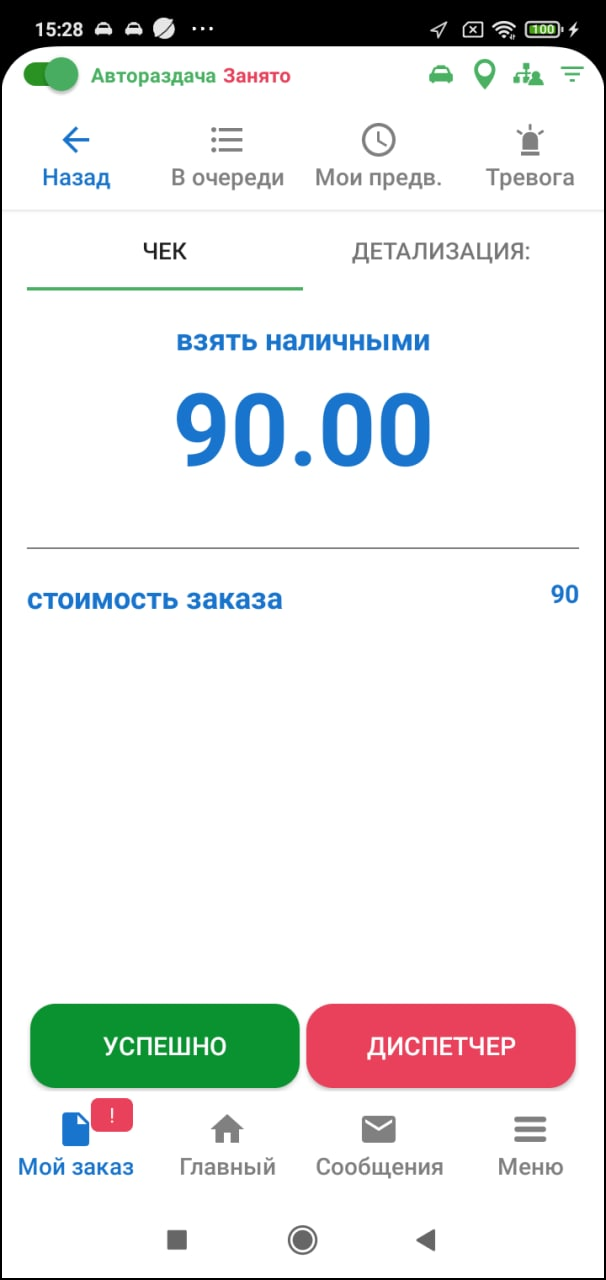Select the ЧЕК tab
606x1280 pixels.
pyautogui.click(x=165, y=251)
